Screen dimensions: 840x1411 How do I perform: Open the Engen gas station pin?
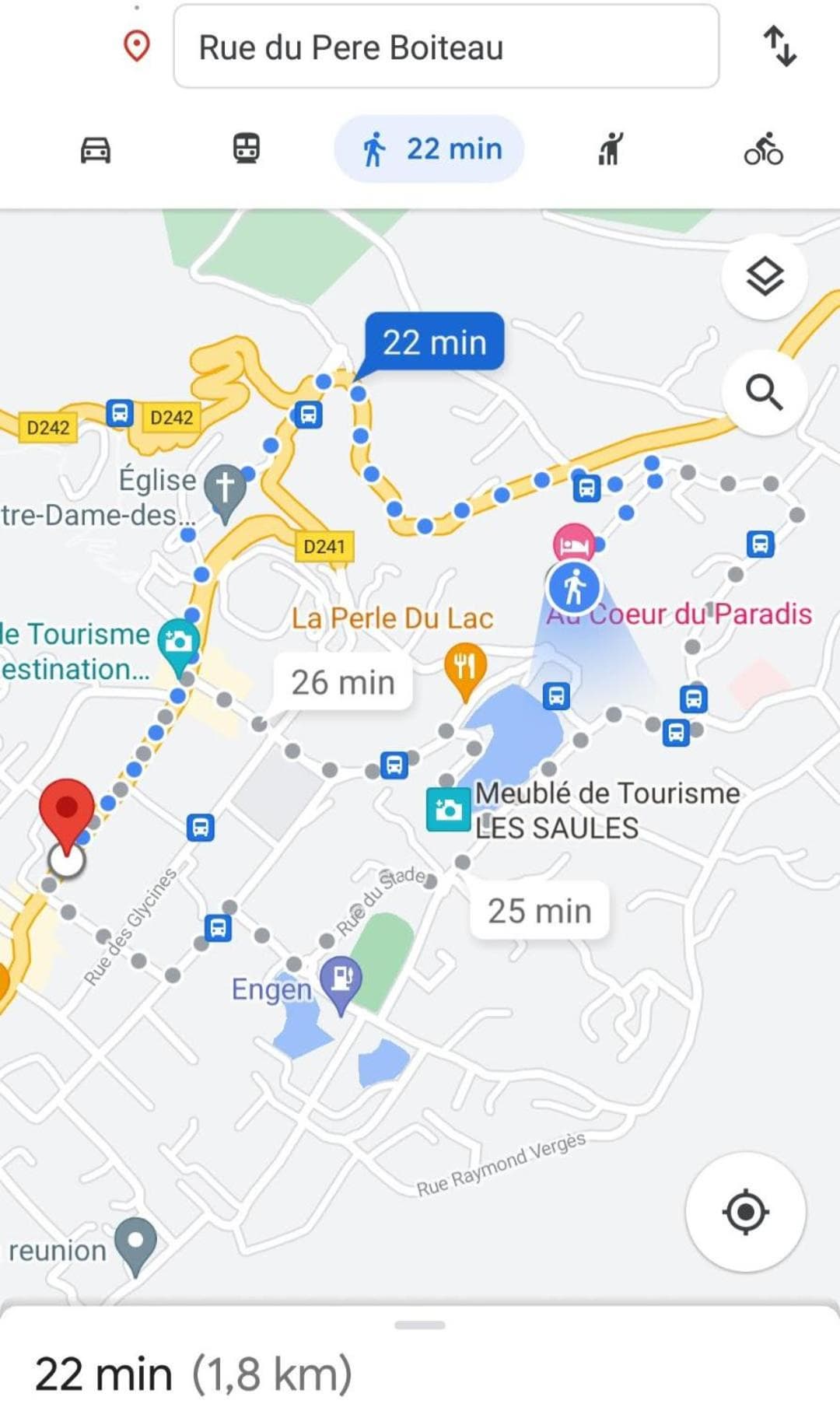point(341,980)
